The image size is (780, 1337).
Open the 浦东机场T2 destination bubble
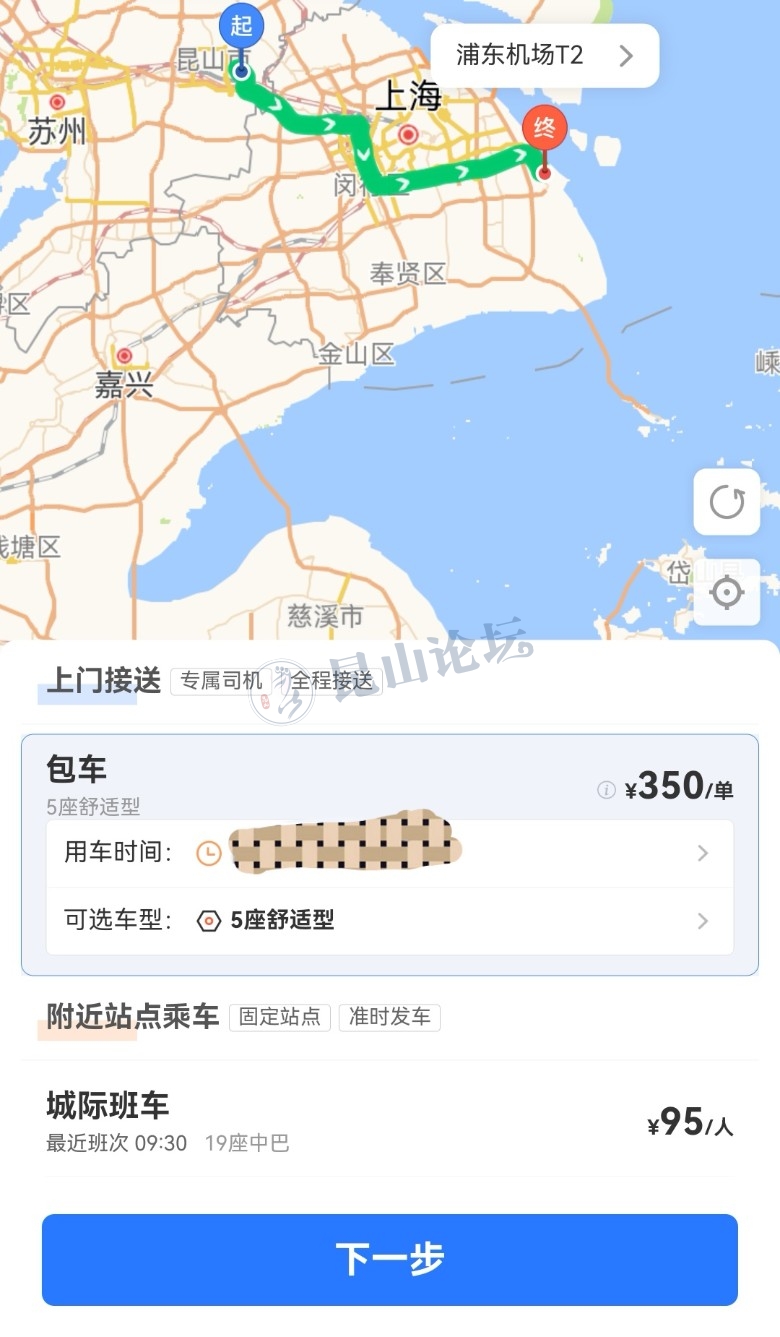coord(544,56)
